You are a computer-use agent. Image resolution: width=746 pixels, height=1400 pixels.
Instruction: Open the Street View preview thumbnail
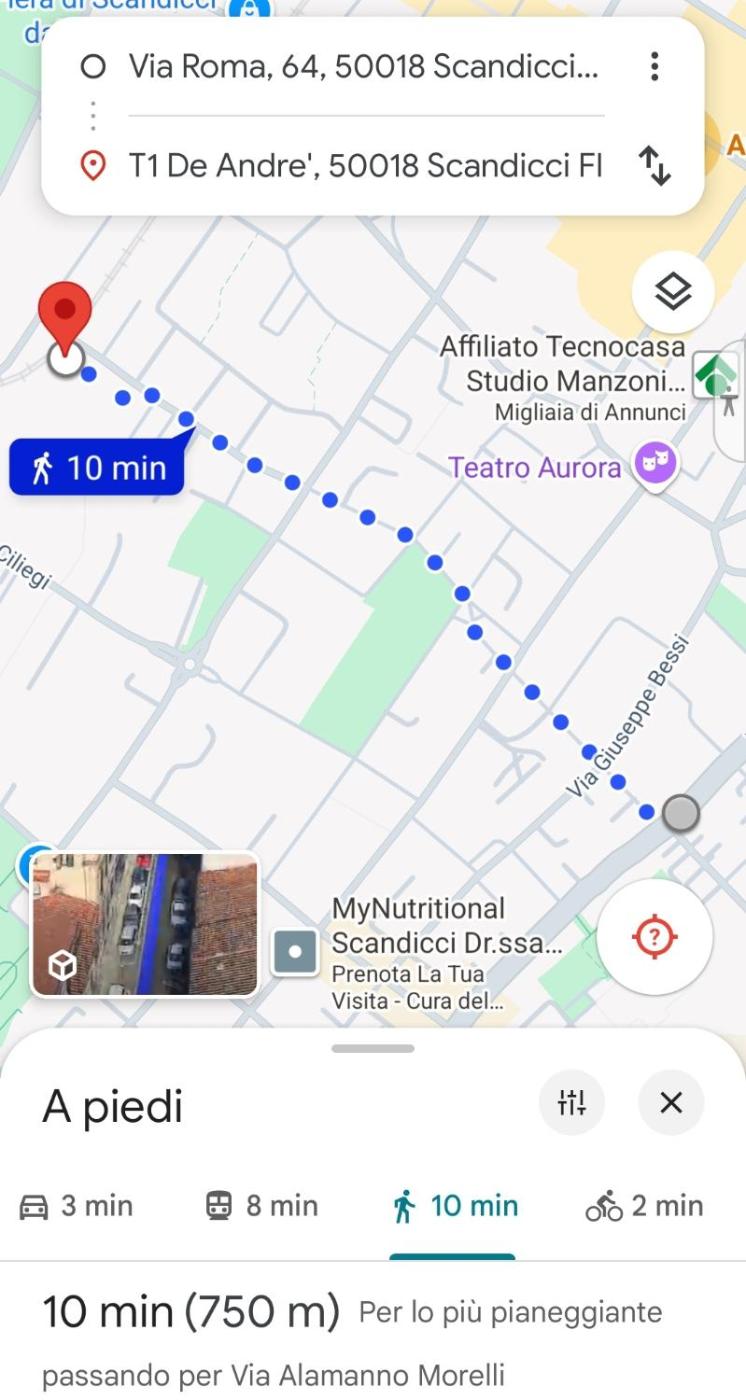[x=145, y=925]
